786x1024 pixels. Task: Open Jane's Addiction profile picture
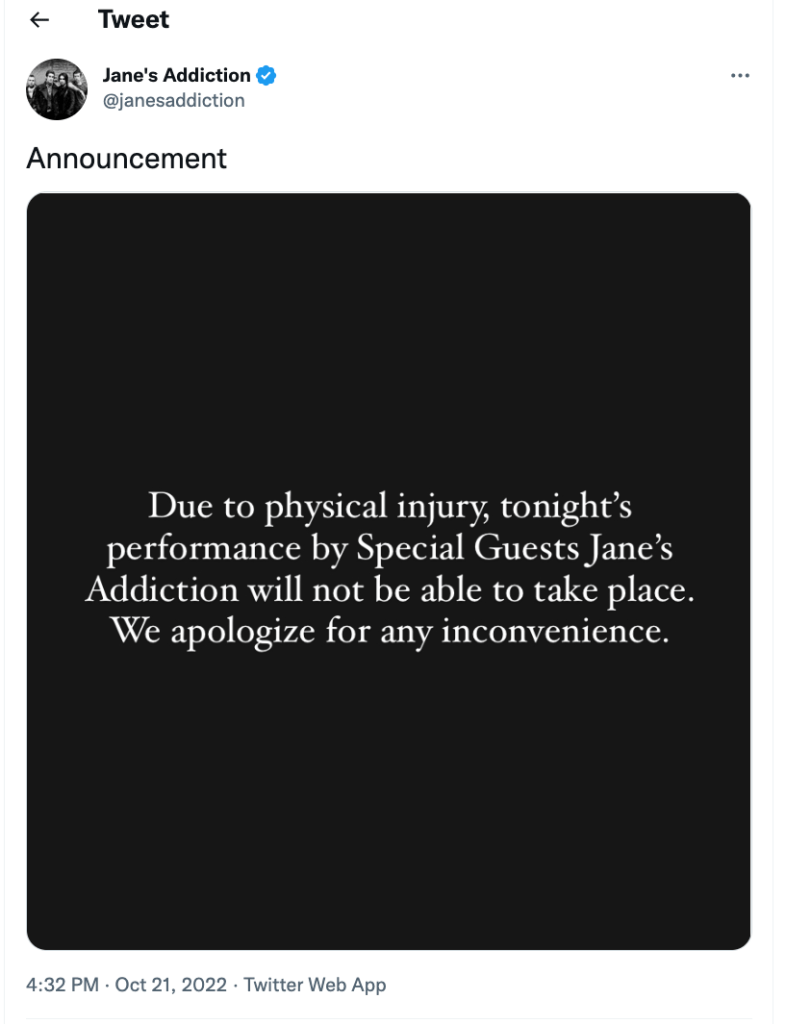pyautogui.click(x=56, y=88)
